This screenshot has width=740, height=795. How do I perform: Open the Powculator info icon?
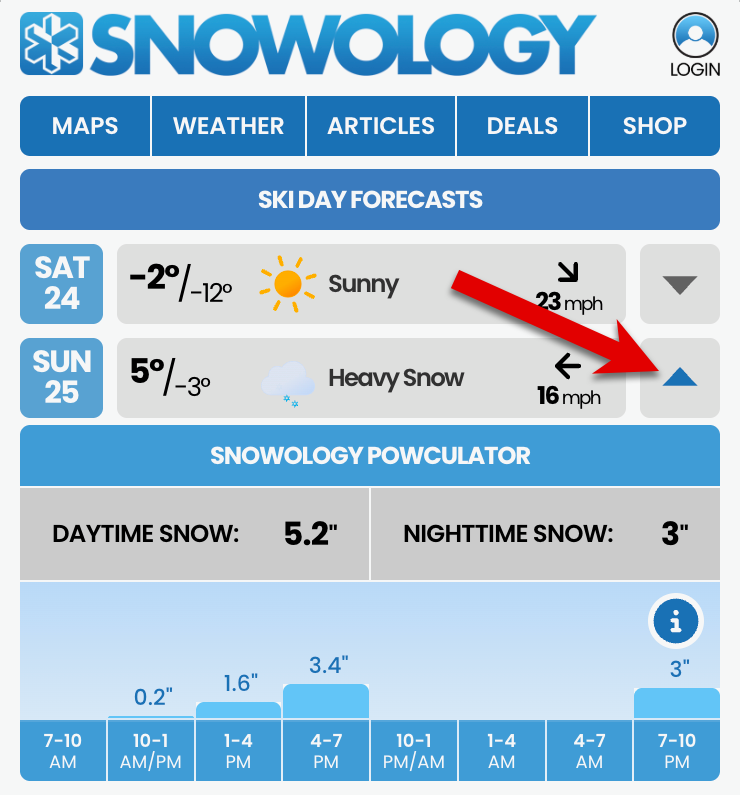676,621
